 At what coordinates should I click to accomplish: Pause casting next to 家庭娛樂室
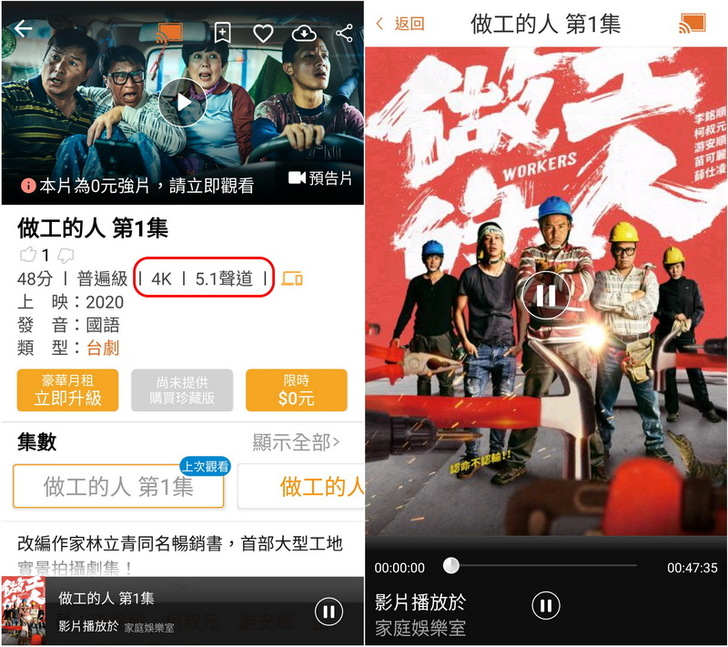545,605
